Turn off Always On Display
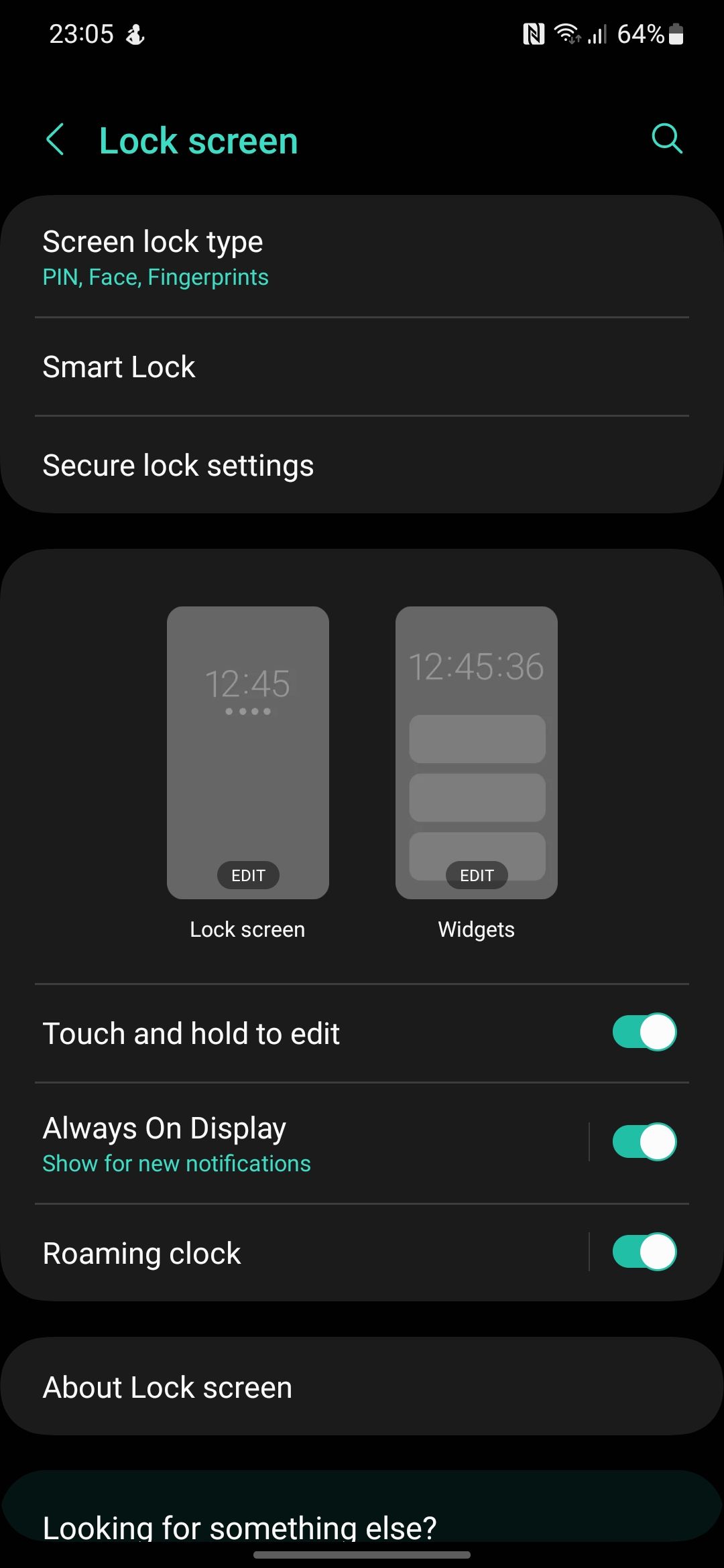This screenshot has width=724, height=1568. click(642, 1142)
